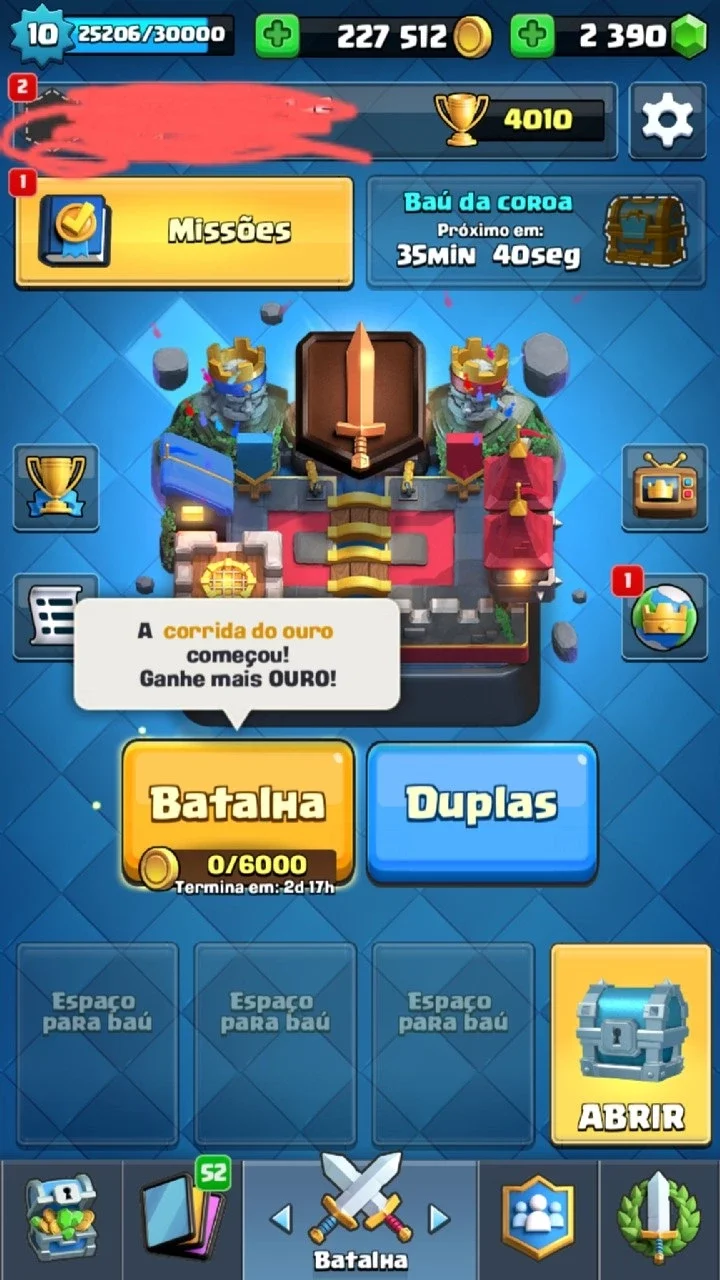Add more gems with the plus button
720x1280 pixels.
[533, 37]
